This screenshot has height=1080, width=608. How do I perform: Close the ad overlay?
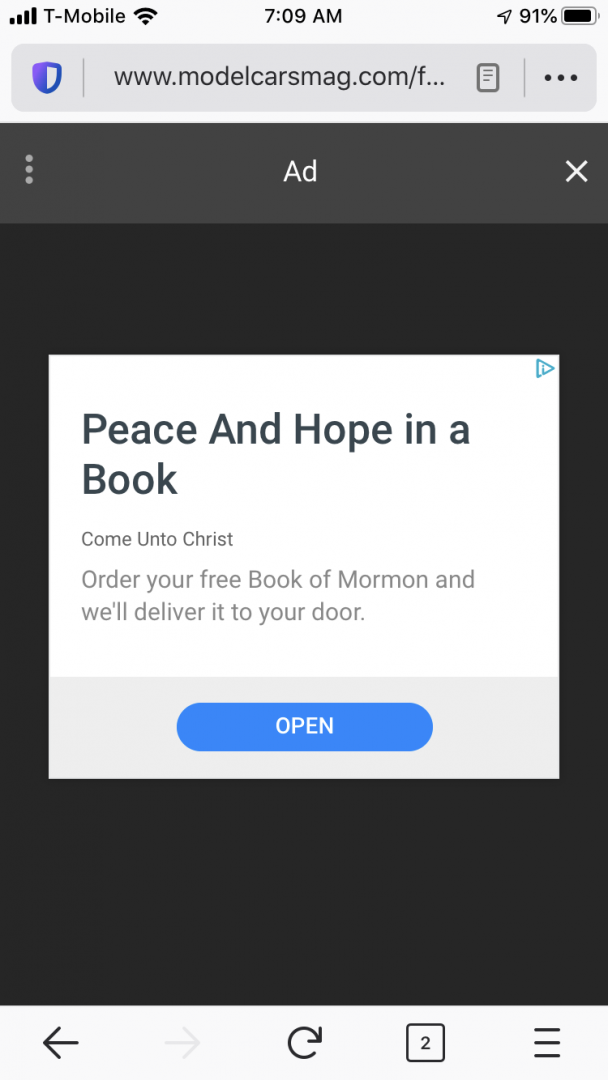tap(576, 171)
